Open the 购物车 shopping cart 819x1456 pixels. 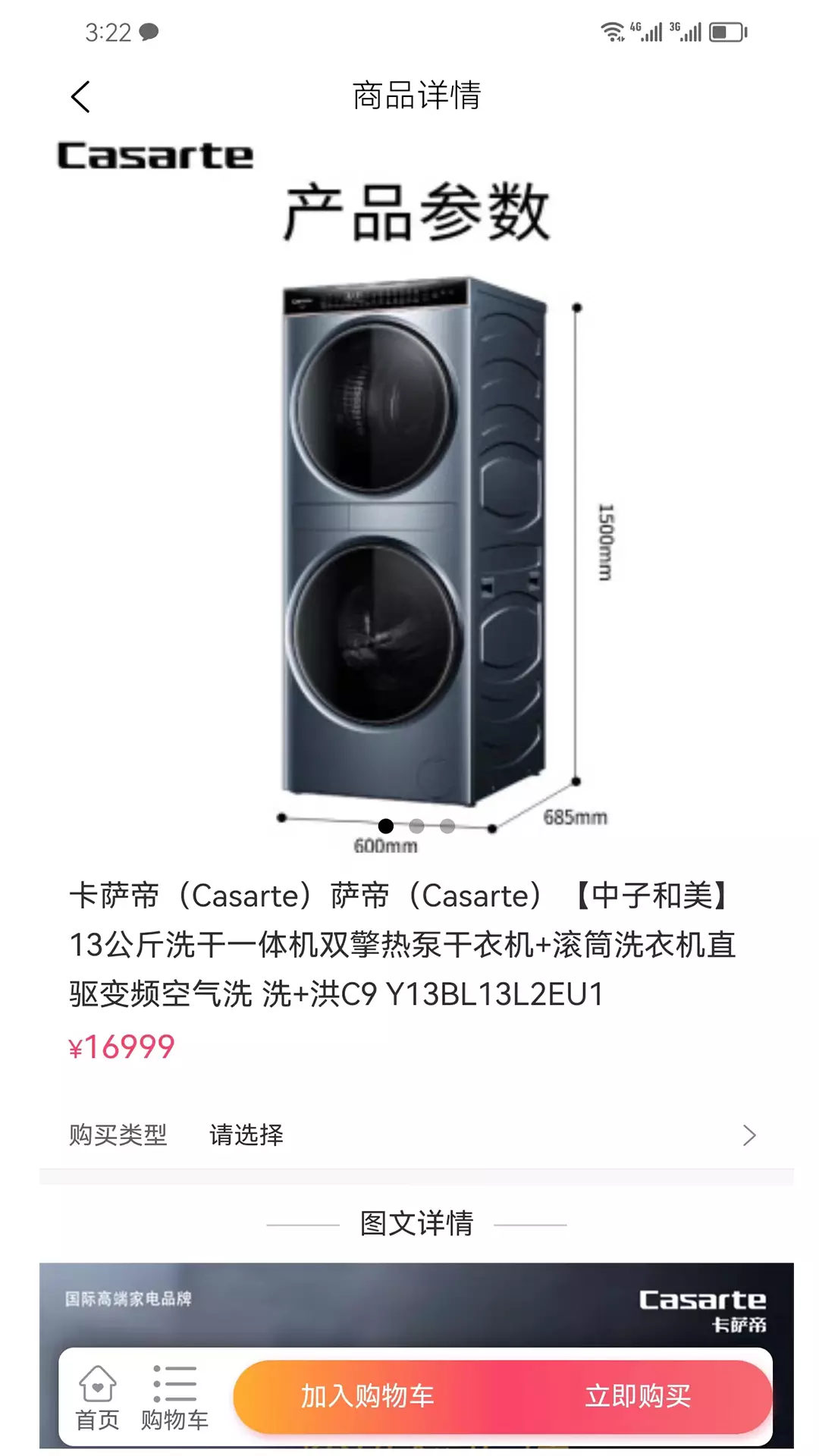[174, 1398]
